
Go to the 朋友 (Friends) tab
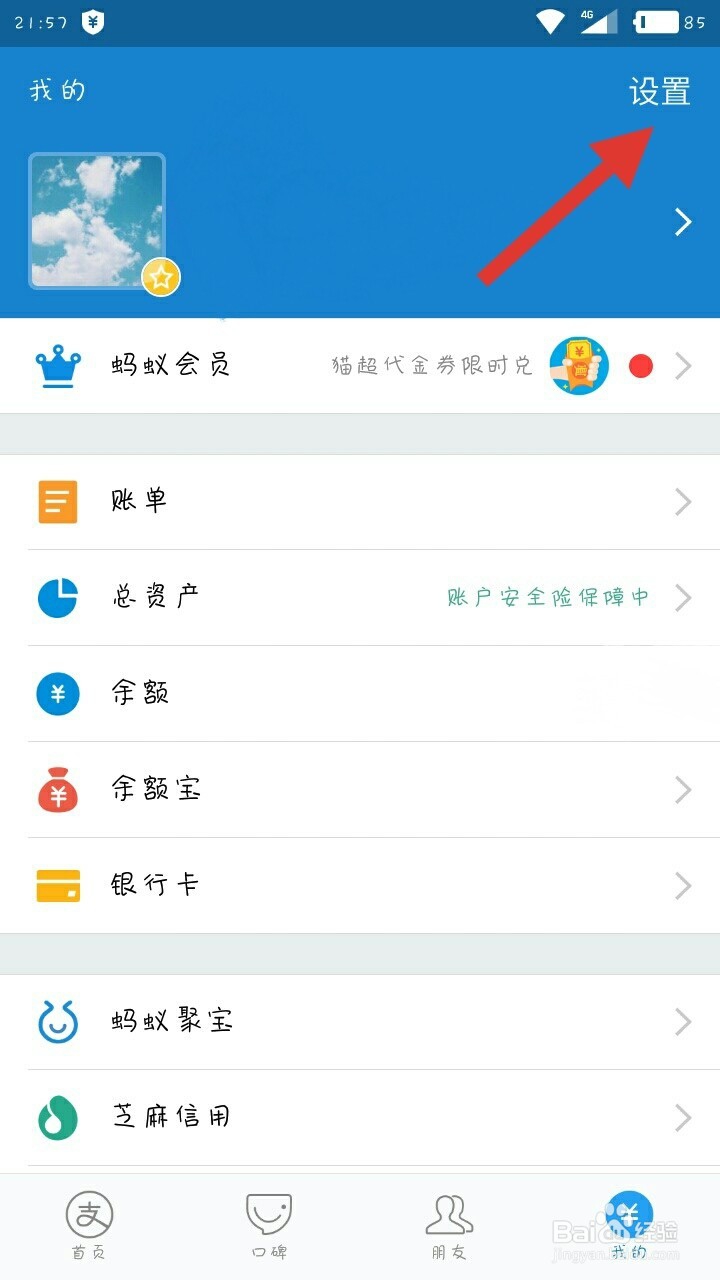[449, 1226]
